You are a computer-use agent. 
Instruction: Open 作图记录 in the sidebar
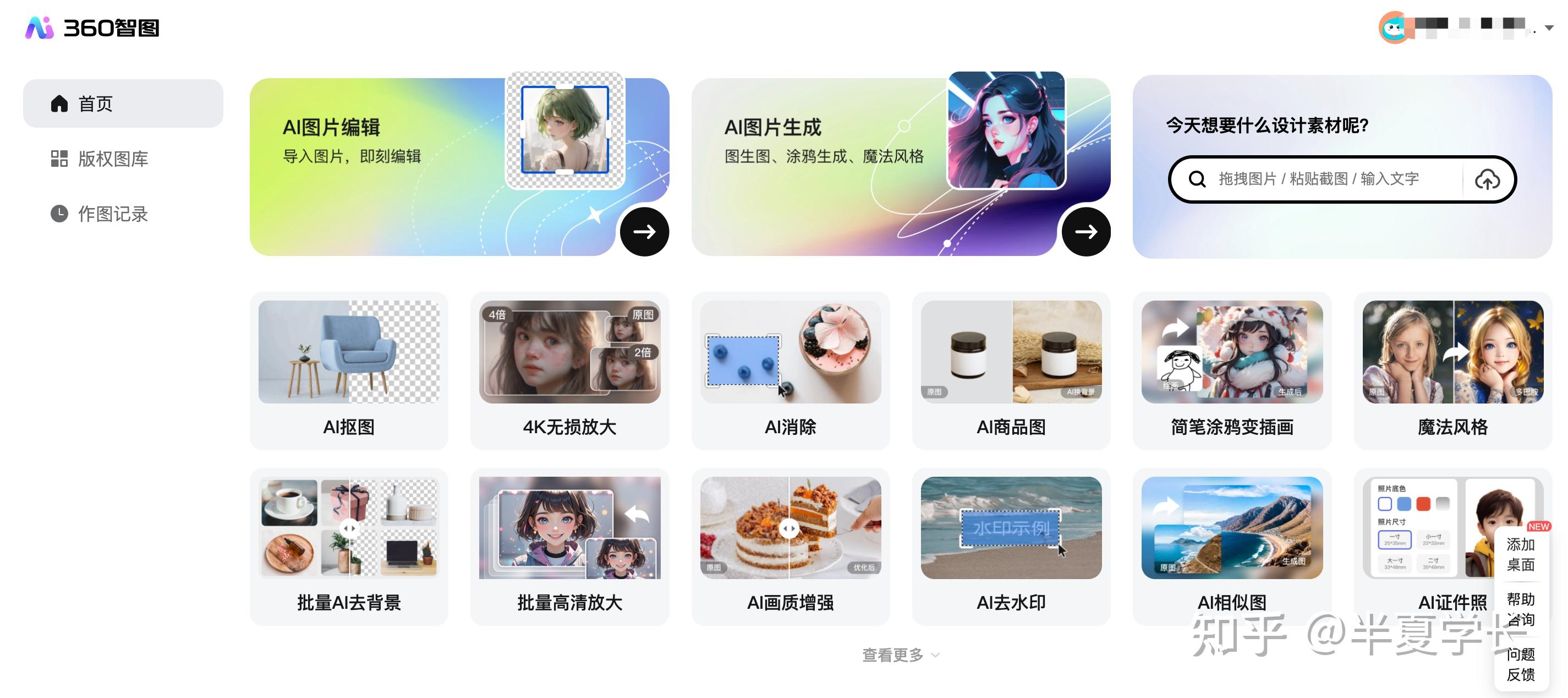click(x=113, y=214)
